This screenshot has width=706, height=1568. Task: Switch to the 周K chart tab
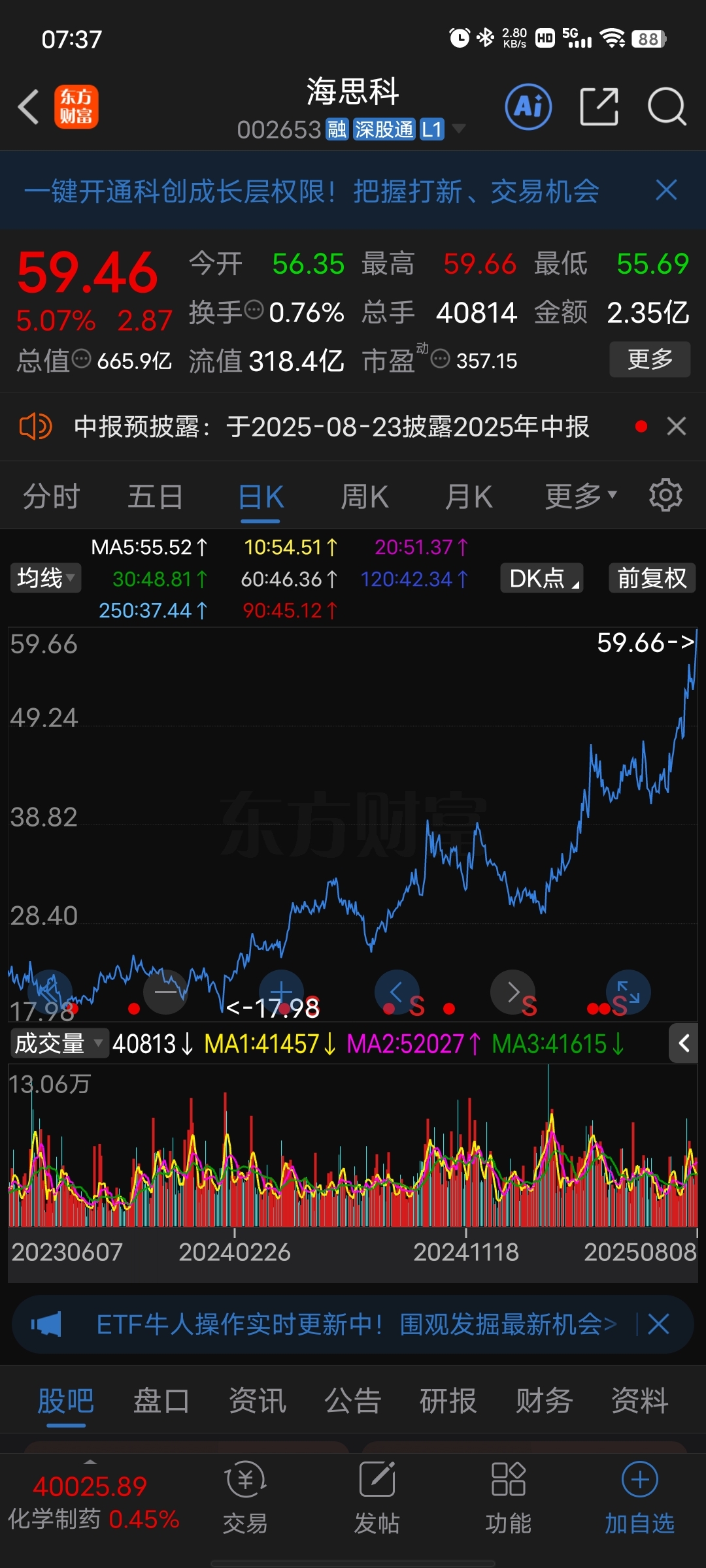click(x=365, y=497)
